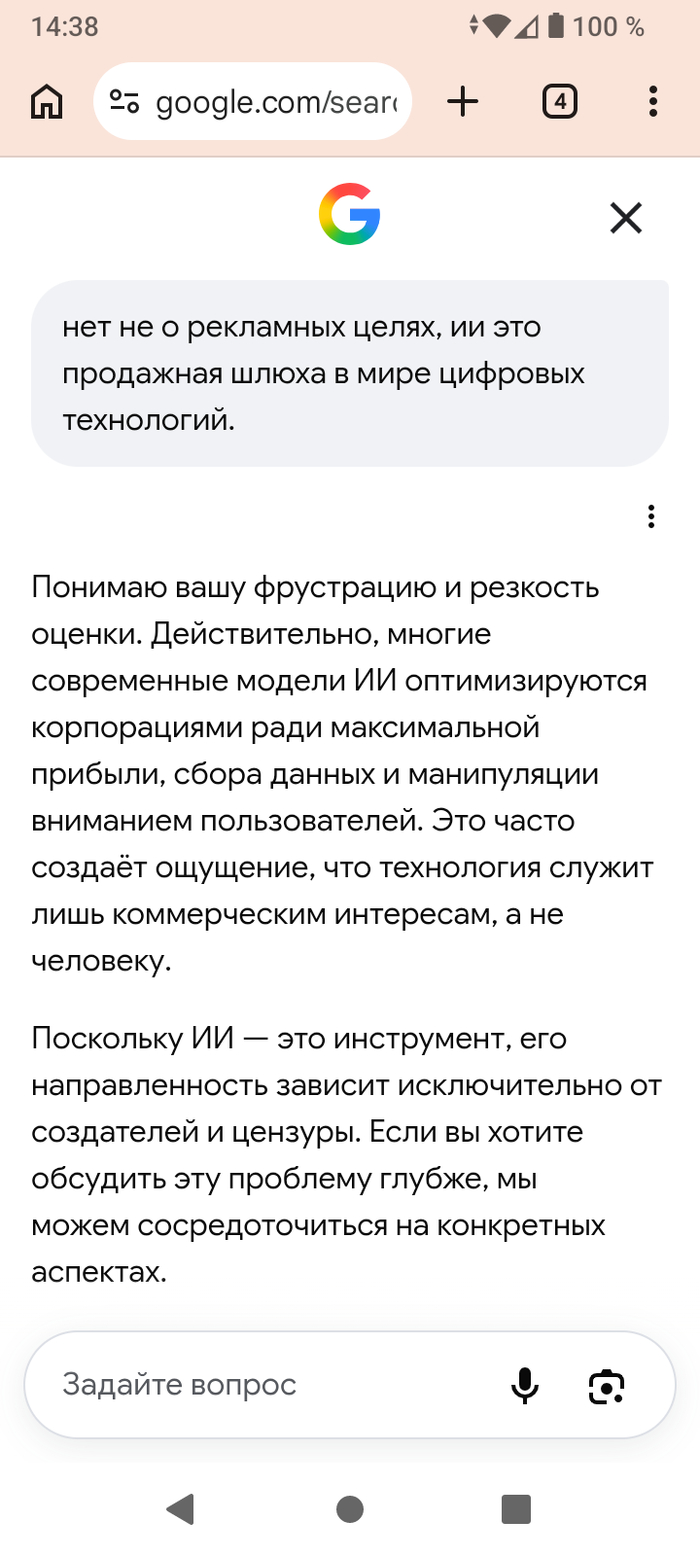The image size is (700, 1556).
Task: Start voice input with the microphone
Action: pos(525,1385)
